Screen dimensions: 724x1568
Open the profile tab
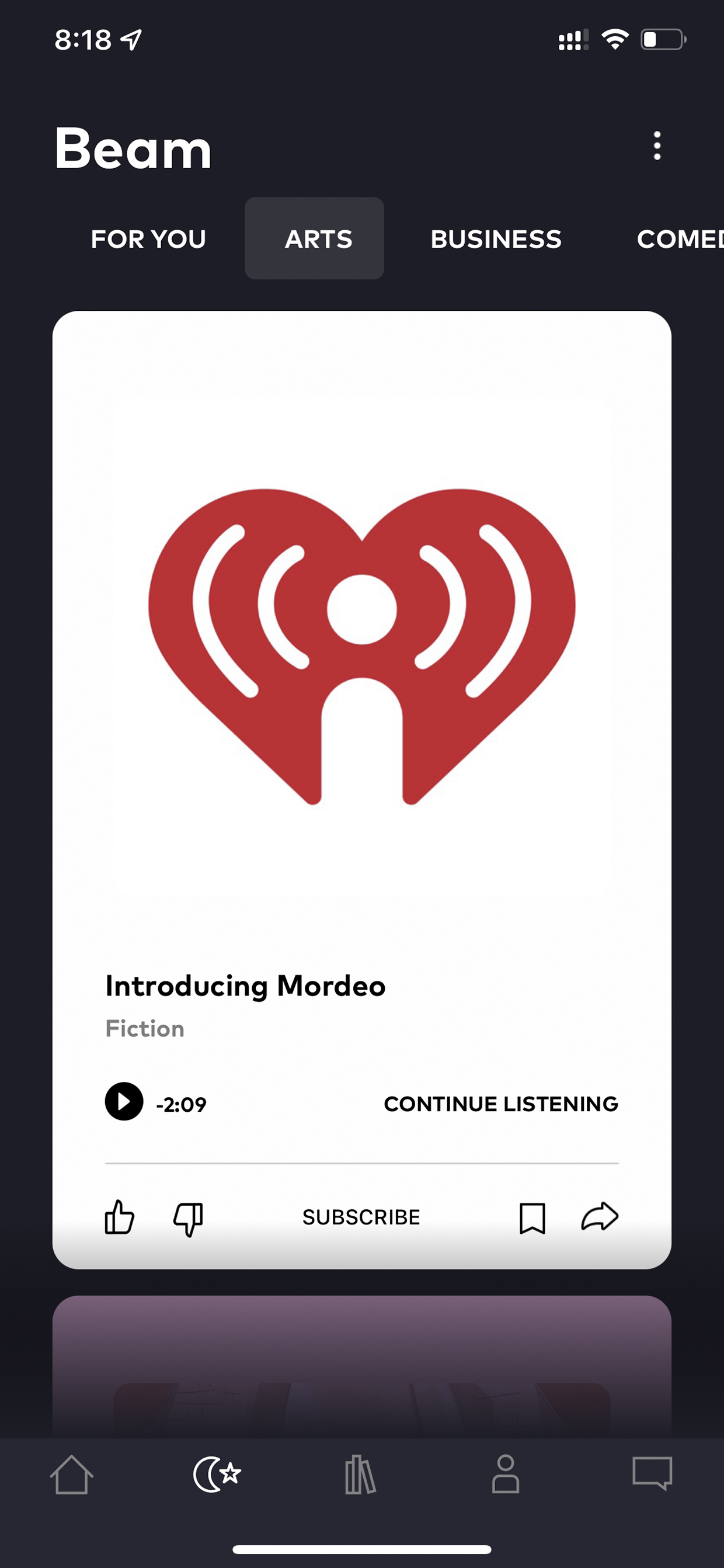coord(506,1475)
